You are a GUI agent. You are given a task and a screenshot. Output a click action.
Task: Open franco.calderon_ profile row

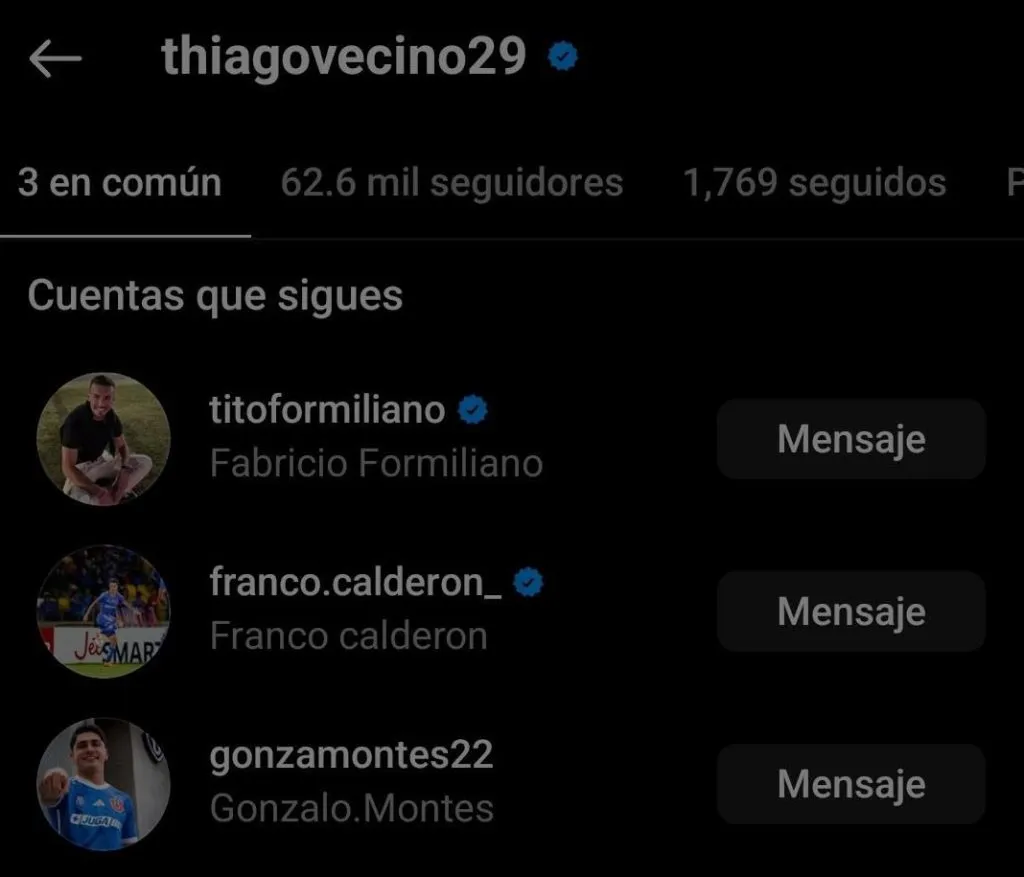tap(355, 609)
